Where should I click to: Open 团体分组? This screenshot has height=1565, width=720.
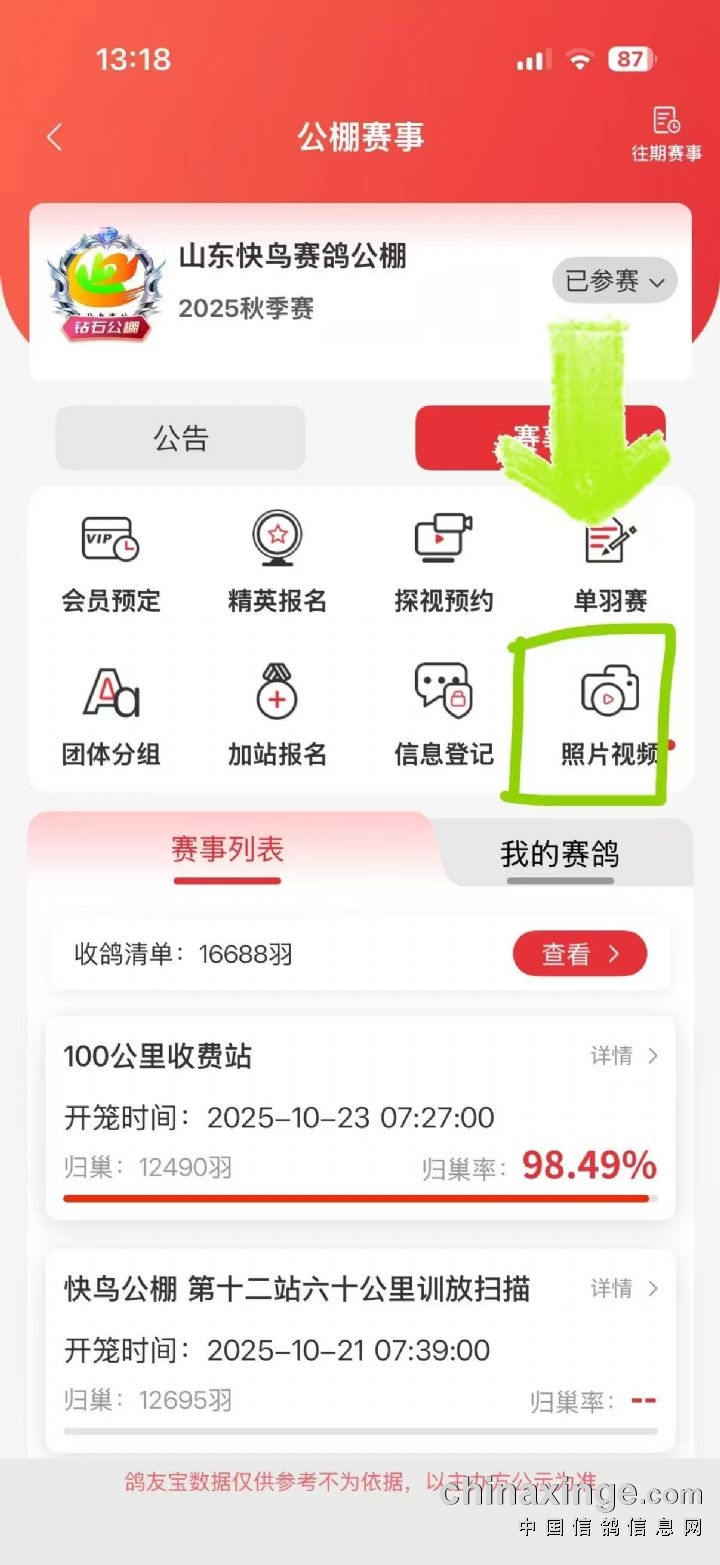coord(111,716)
